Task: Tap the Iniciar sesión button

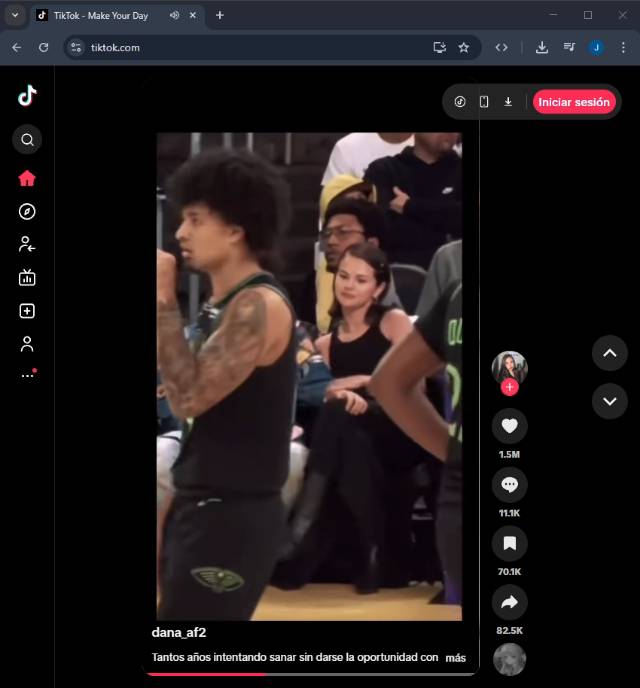Action: click(x=573, y=102)
